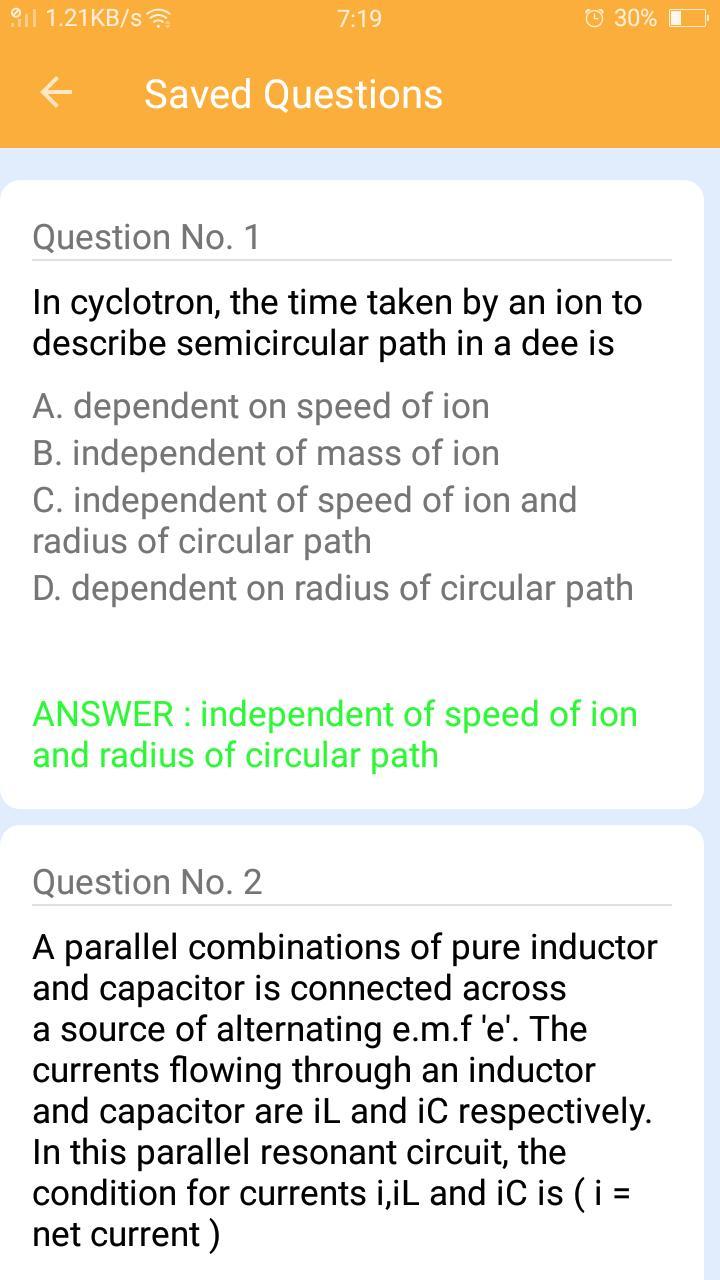Tap the battery percentage text
Viewport: 720px width, 1280px height.
point(637,17)
